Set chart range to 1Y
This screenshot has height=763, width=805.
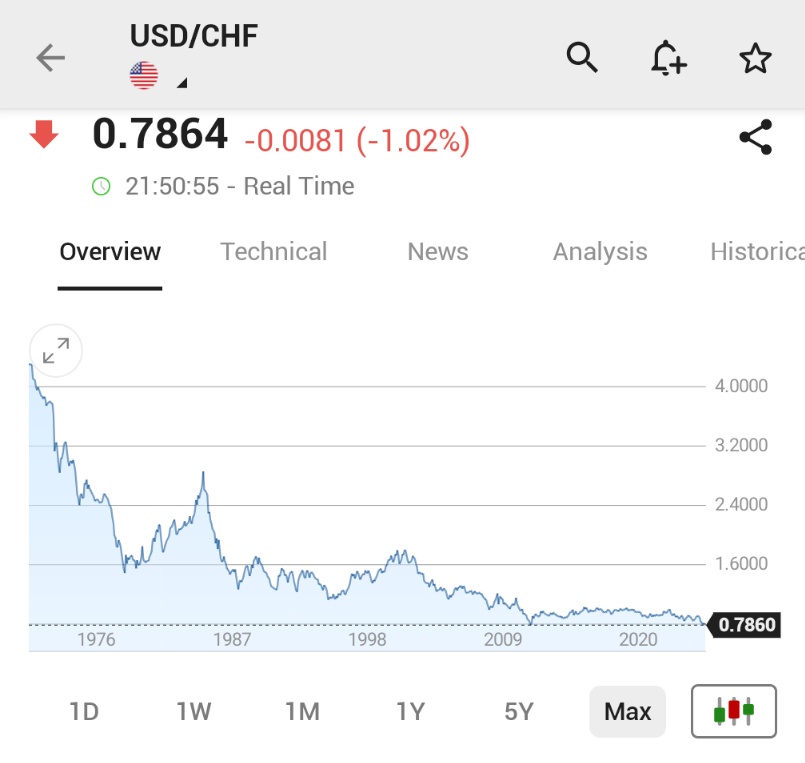[410, 712]
